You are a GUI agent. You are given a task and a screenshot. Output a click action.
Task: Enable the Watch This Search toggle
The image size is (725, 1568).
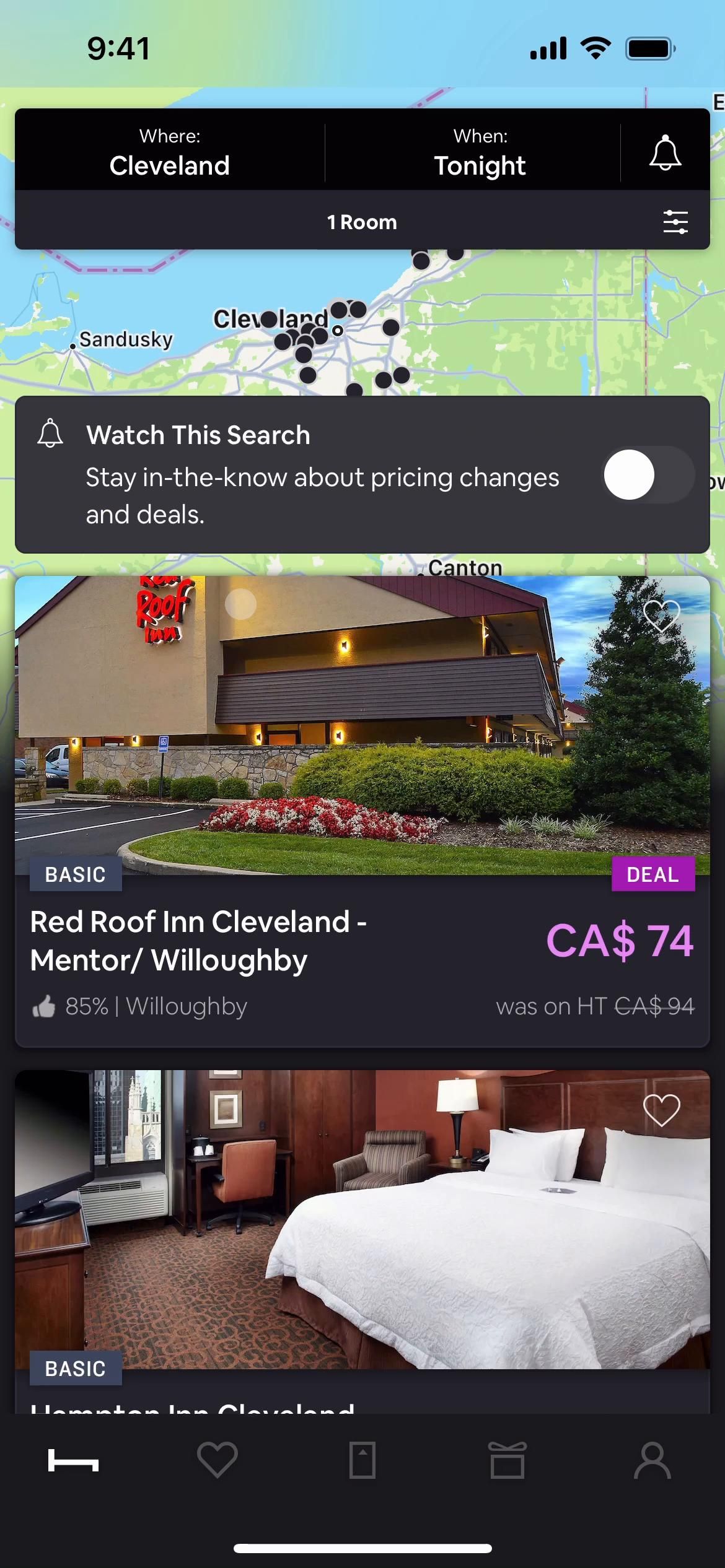coord(647,475)
